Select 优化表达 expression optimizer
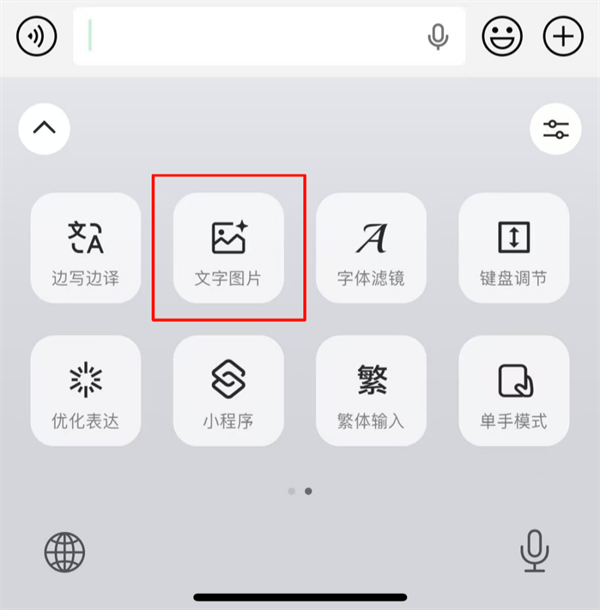The height and width of the screenshot is (610, 600). point(85,390)
